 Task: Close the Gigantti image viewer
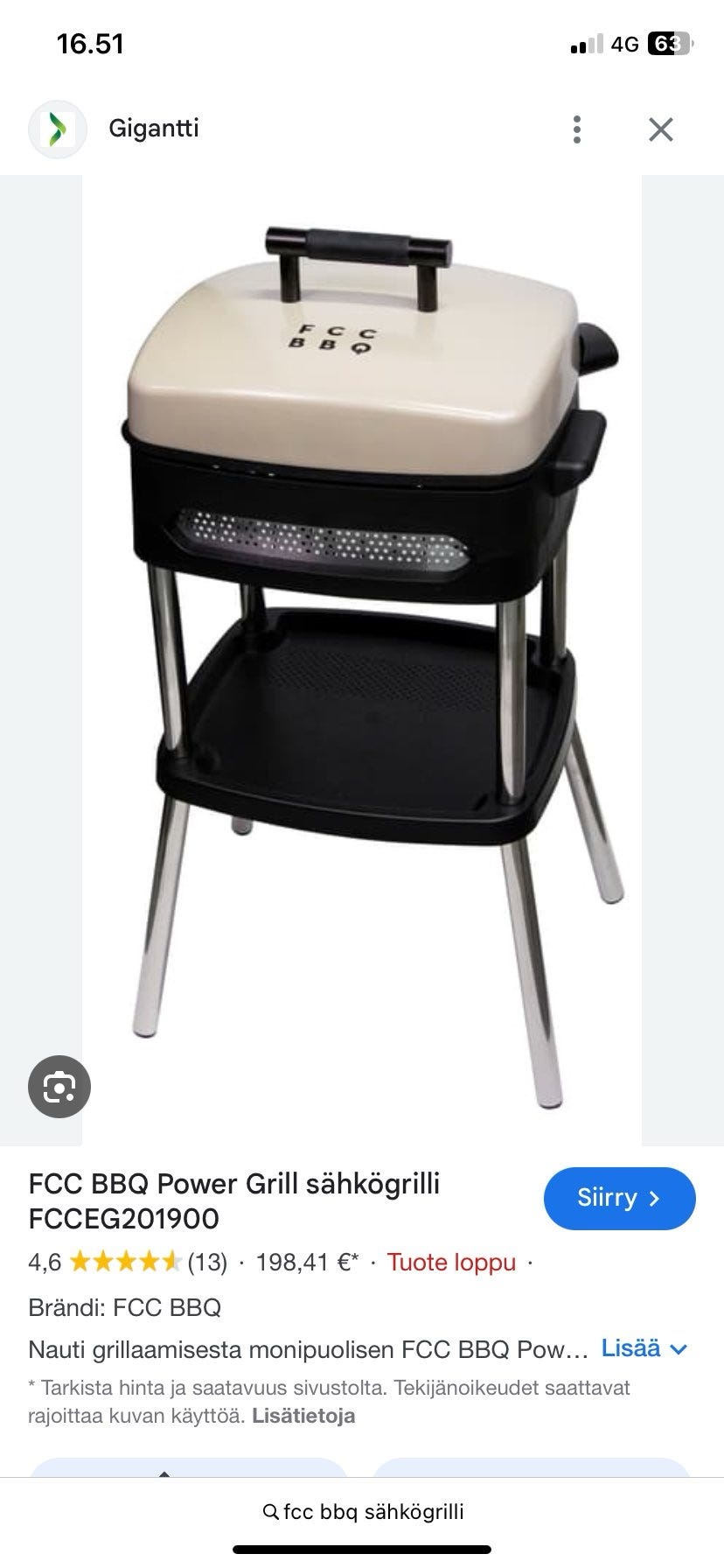click(660, 129)
